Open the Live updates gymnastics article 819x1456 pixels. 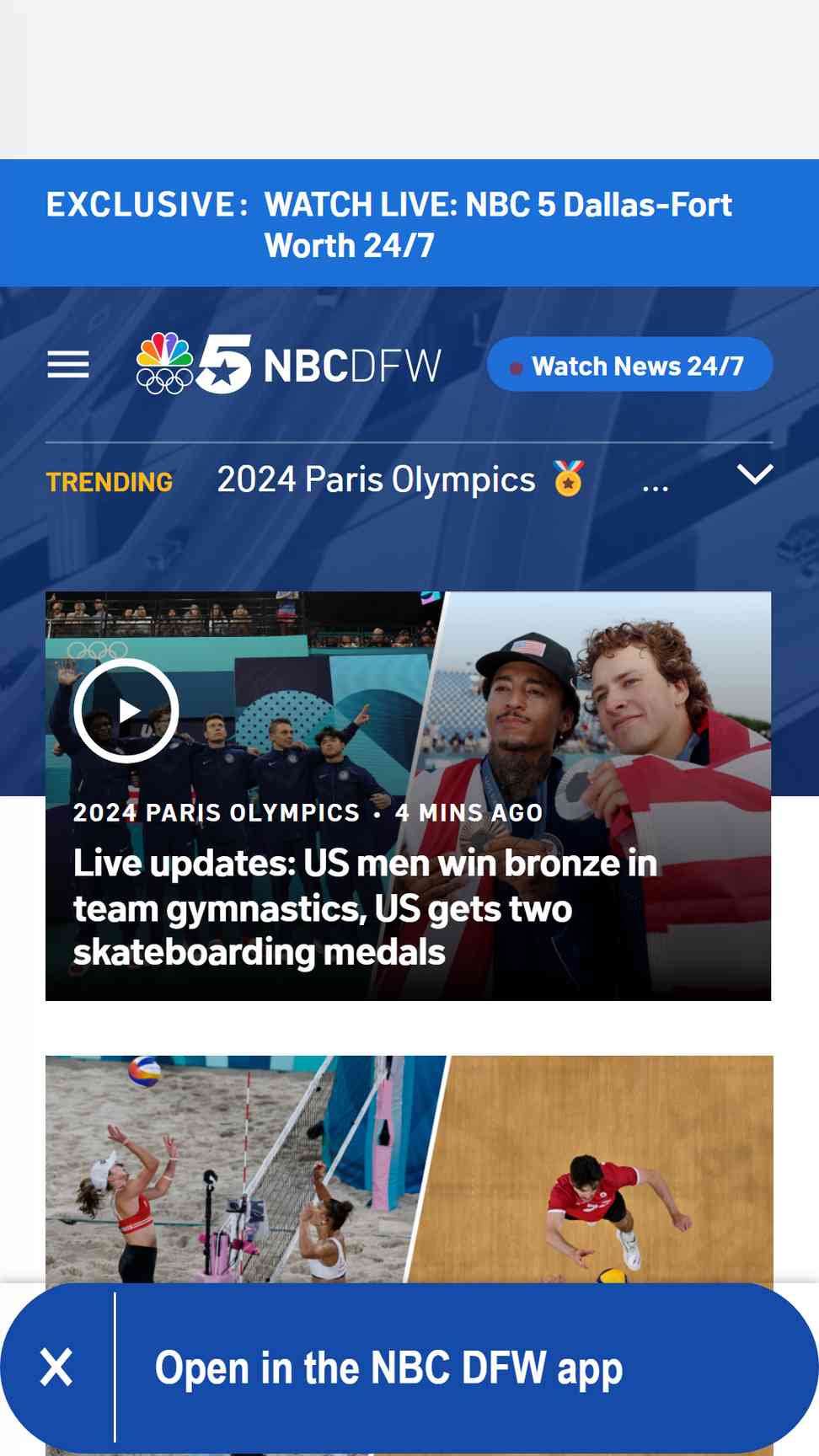[365, 907]
